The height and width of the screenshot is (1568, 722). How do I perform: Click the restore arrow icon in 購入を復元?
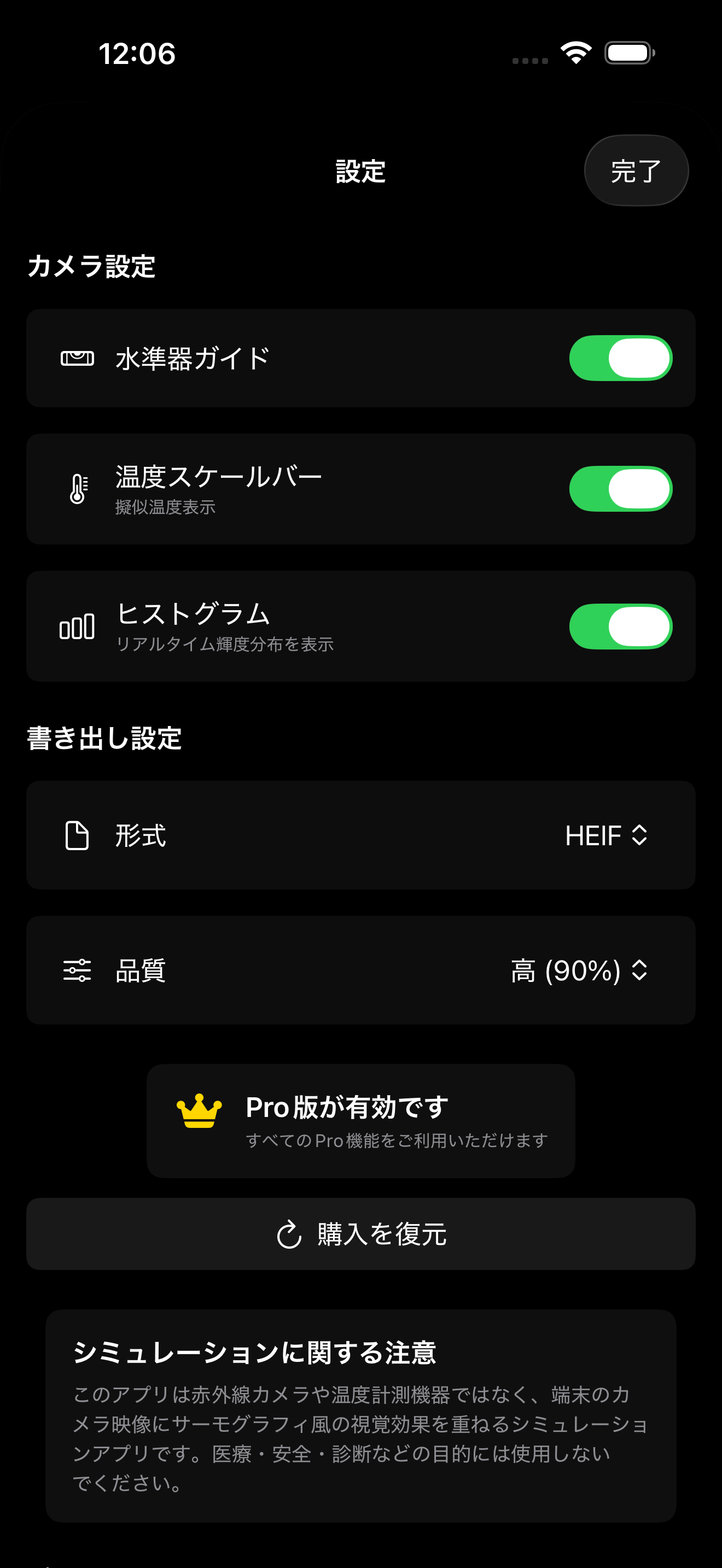pyautogui.click(x=289, y=1235)
